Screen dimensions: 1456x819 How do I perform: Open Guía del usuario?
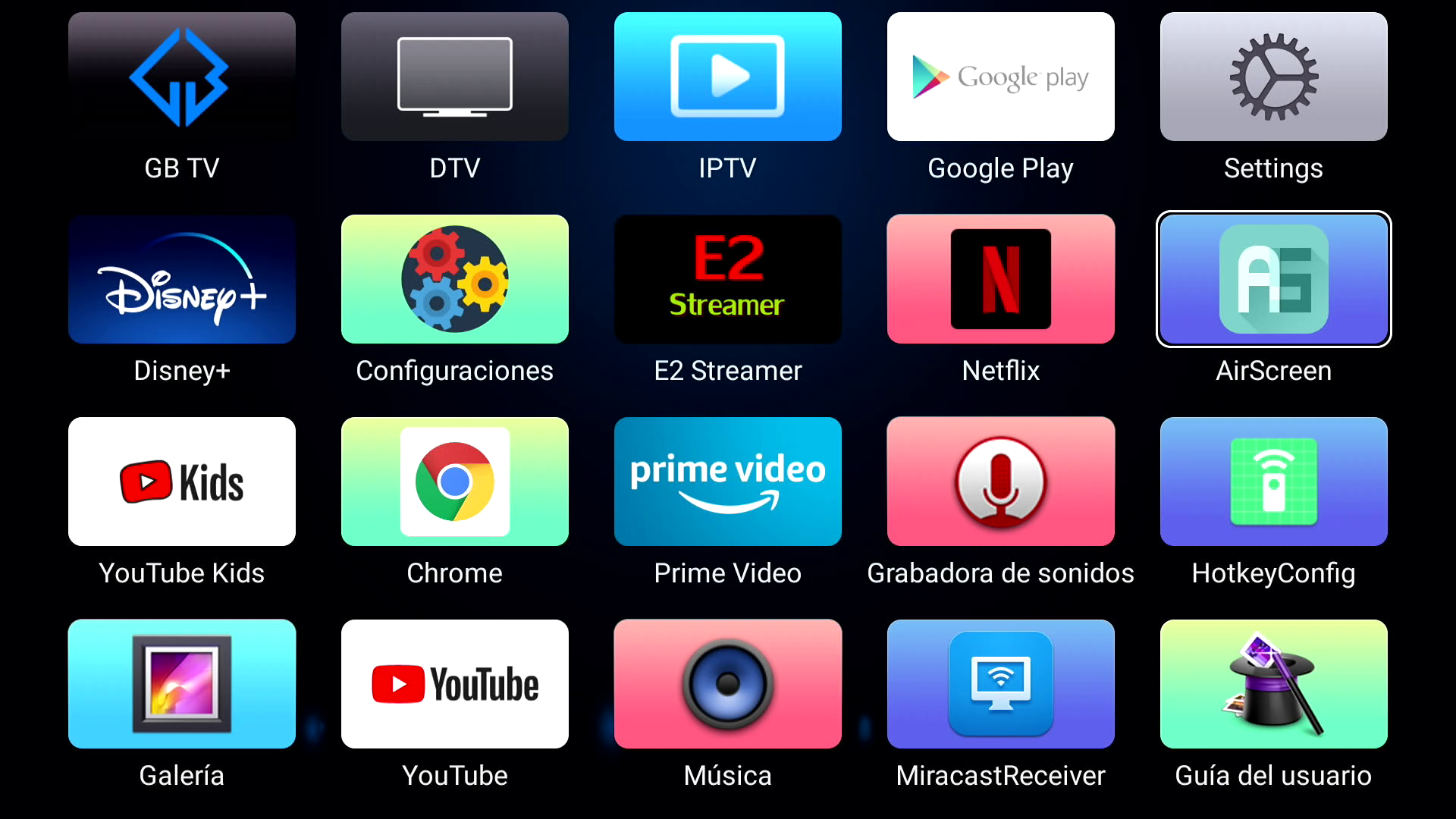click(x=1274, y=684)
